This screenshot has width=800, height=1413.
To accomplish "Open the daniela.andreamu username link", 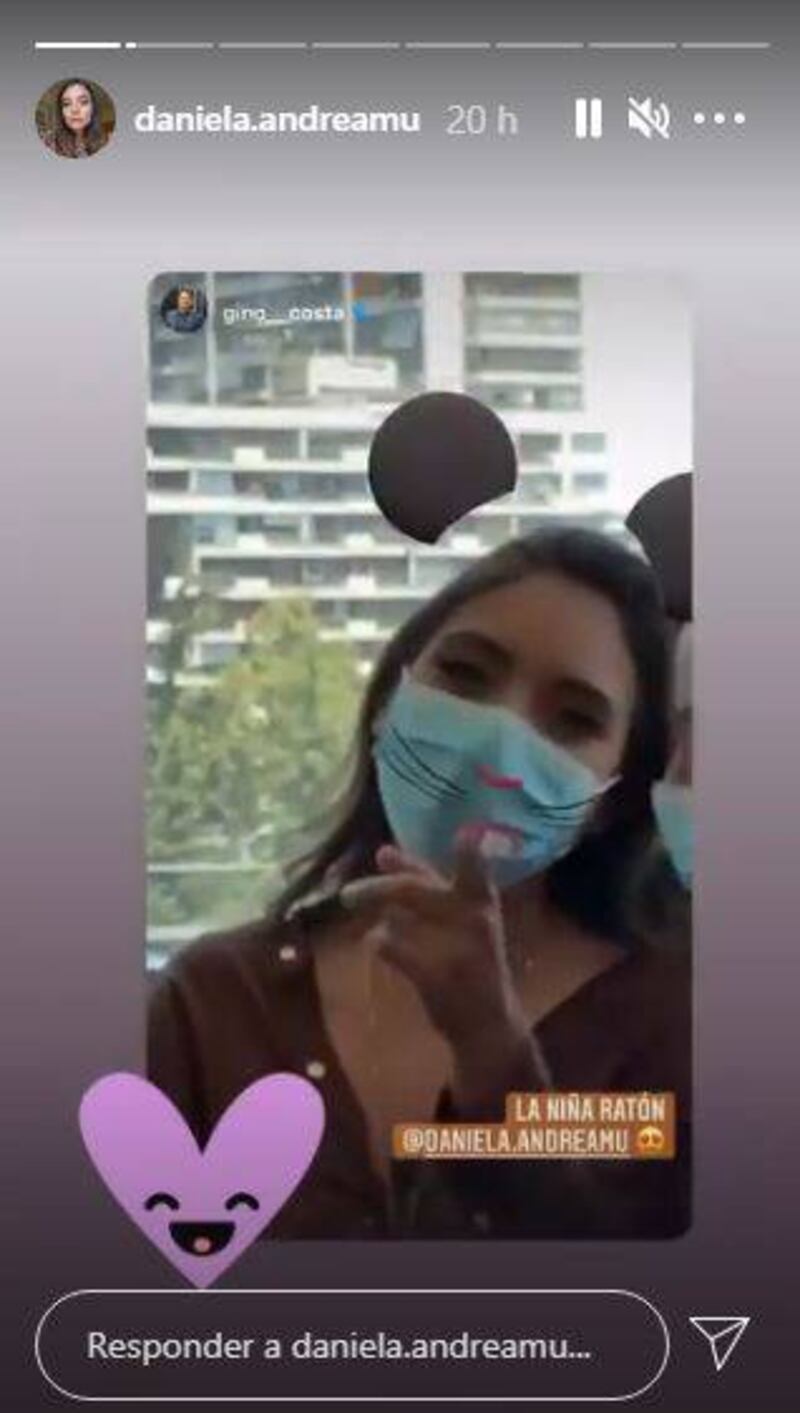I will [277, 120].
